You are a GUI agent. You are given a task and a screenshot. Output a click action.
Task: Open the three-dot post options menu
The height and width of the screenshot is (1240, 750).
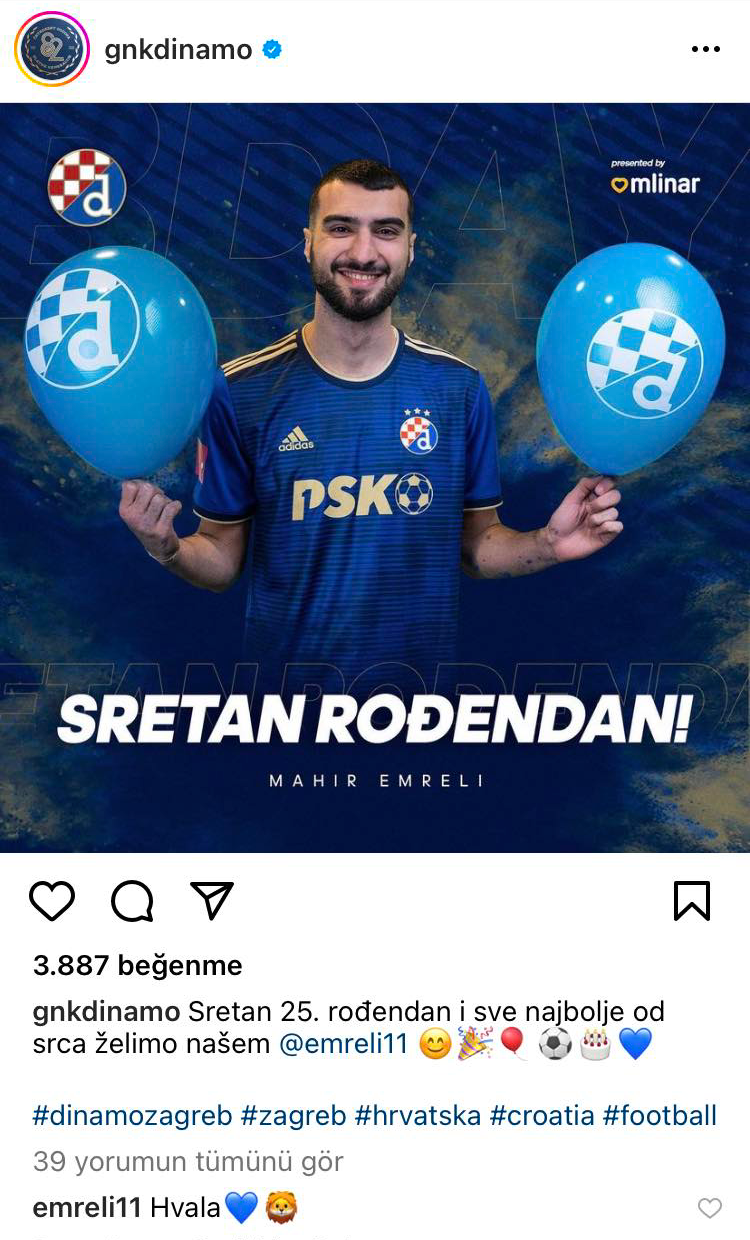706,49
